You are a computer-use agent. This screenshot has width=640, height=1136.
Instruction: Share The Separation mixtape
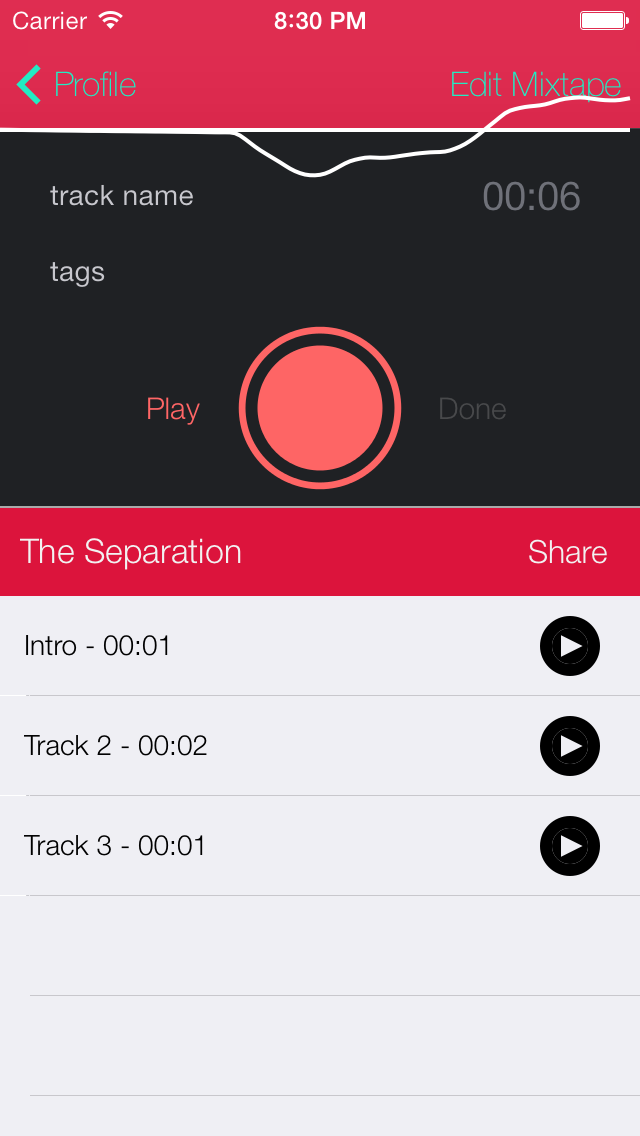coord(568,552)
